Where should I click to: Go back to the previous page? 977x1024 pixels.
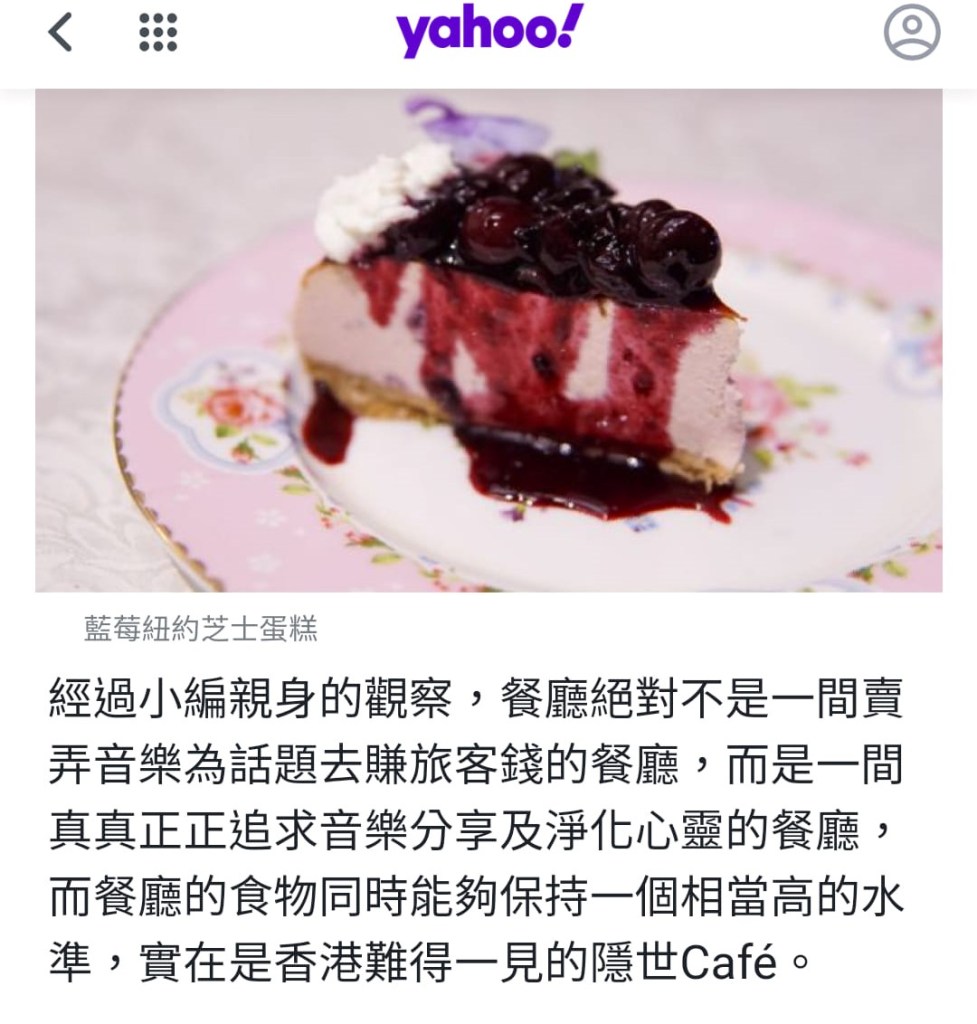pos(61,33)
